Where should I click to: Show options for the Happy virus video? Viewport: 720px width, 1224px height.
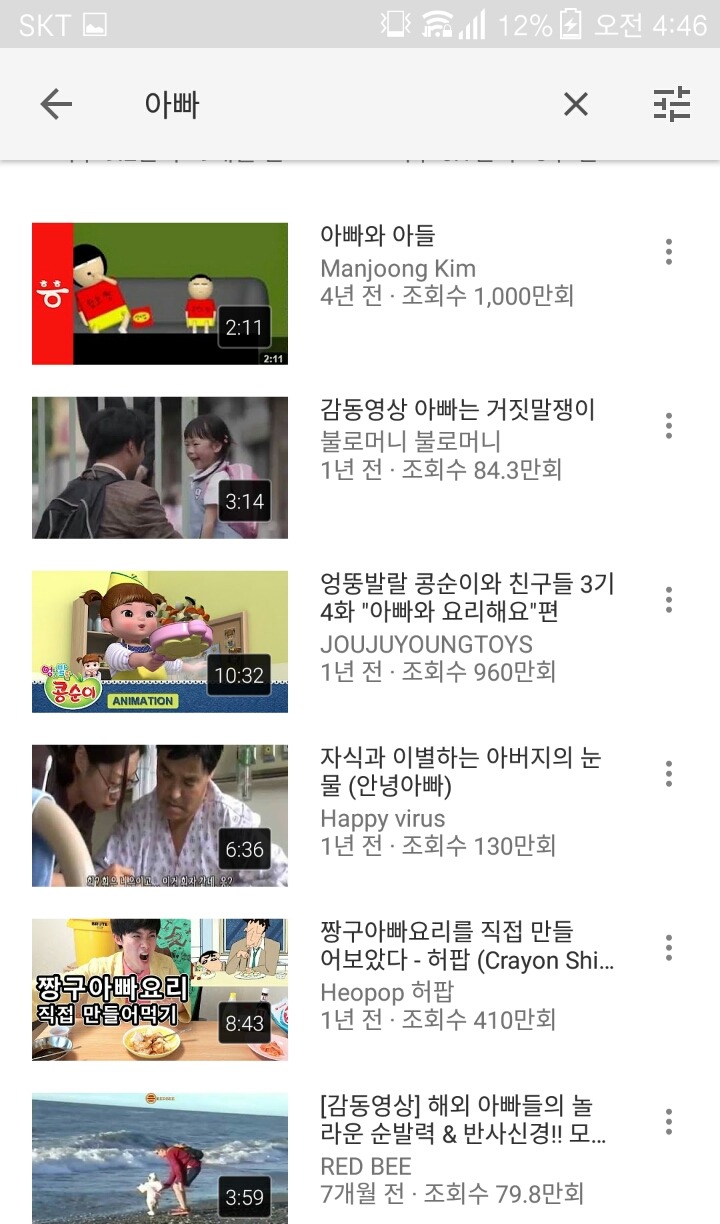pos(669,774)
